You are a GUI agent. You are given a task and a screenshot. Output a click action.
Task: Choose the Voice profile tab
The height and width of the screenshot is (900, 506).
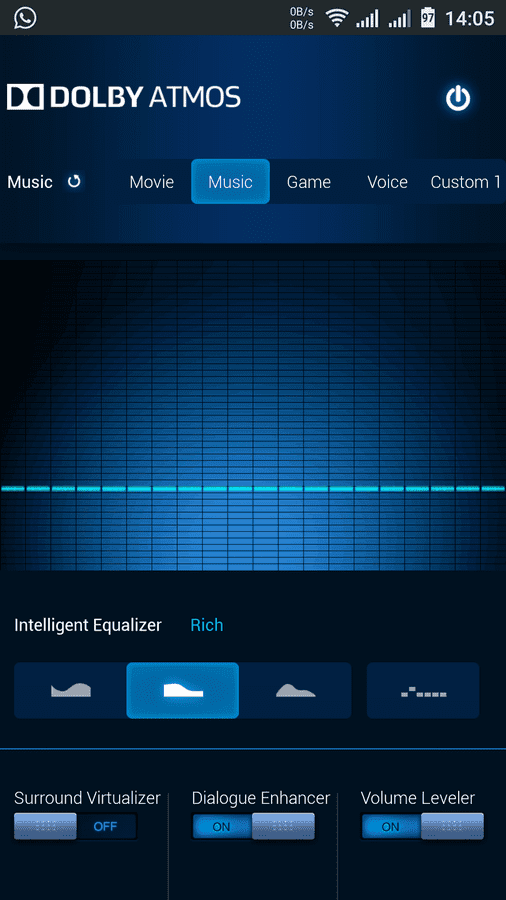click(x=387, y=182)
